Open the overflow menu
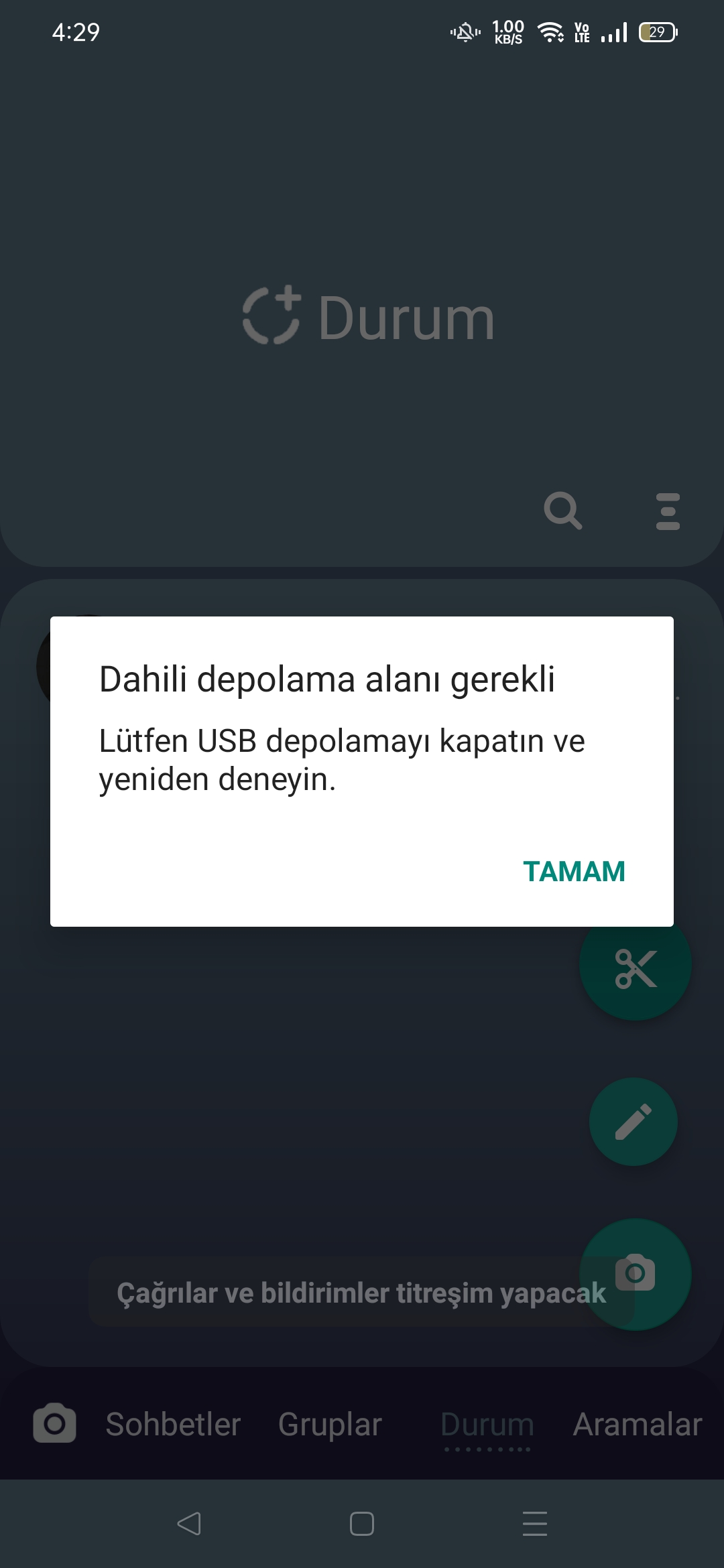 668,511
